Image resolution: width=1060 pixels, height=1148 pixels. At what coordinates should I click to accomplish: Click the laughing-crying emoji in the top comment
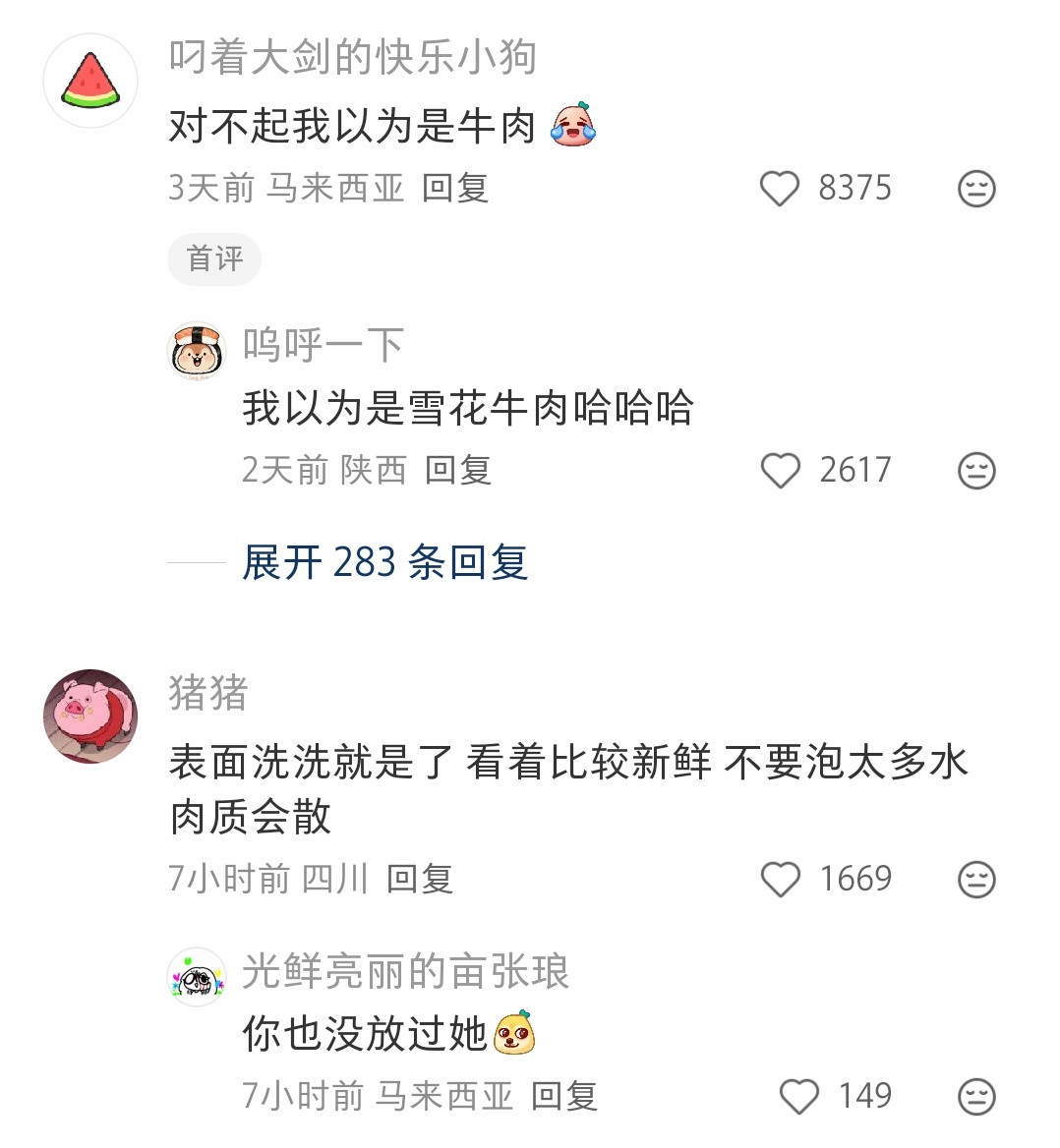571,126
